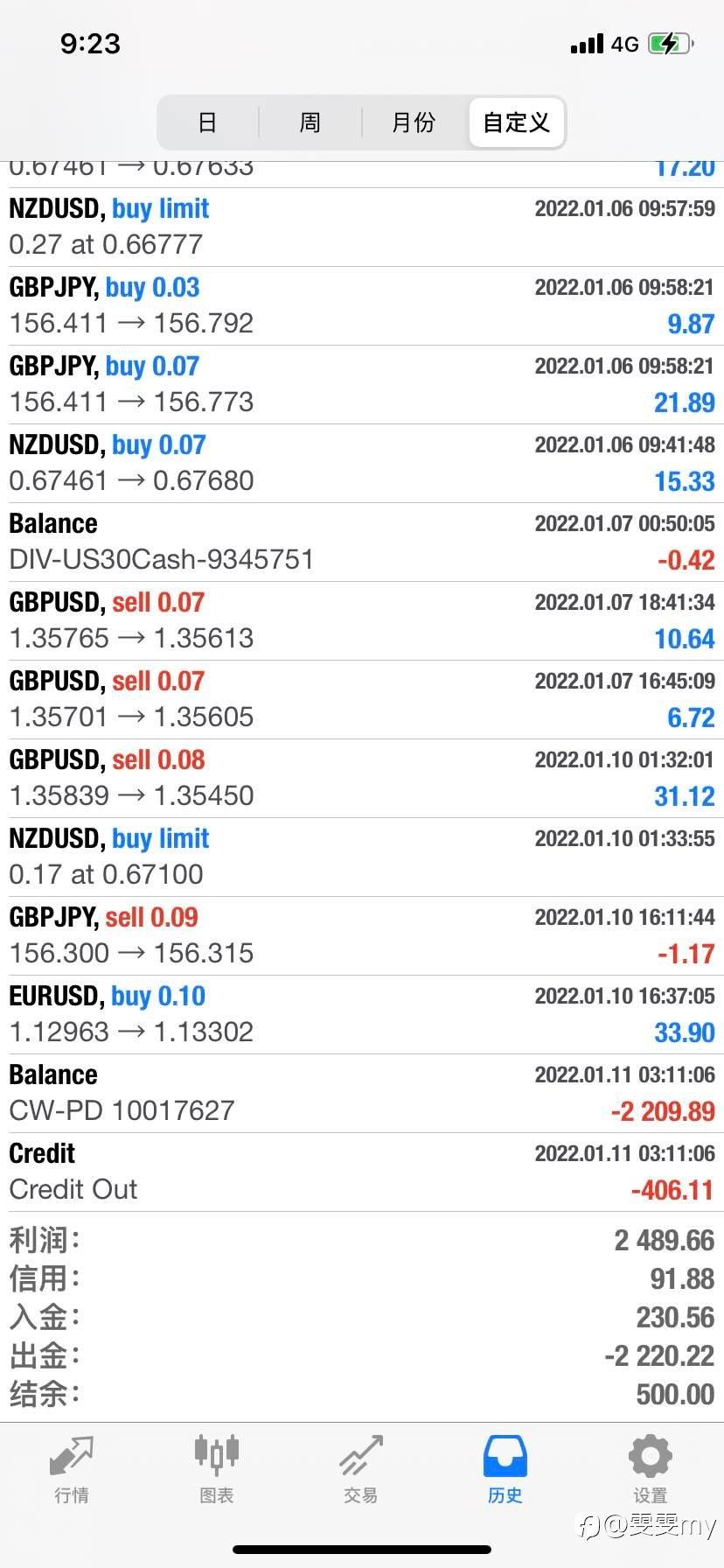
Task: Go to the 图表 chart tab
Action: point(216,1469)
